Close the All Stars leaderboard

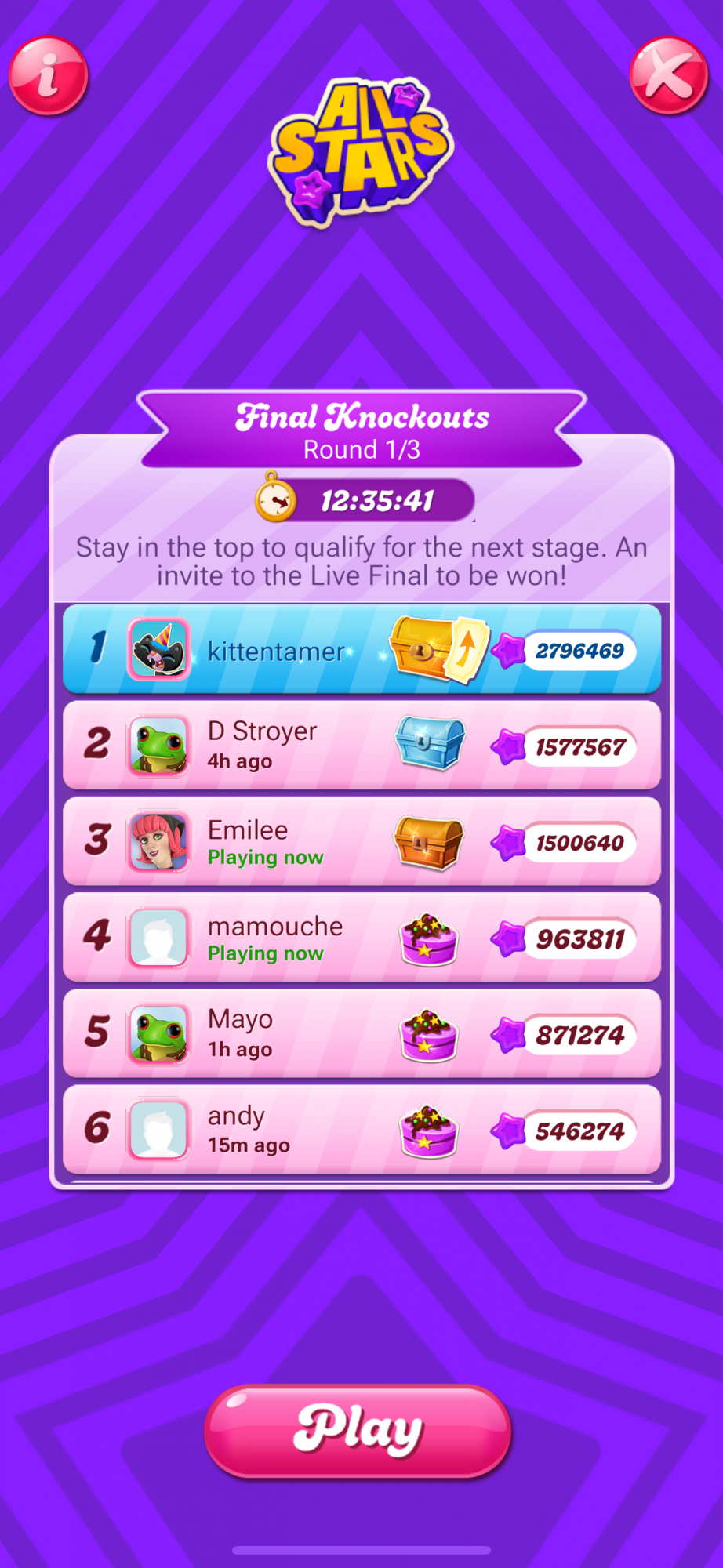(669, 76)
